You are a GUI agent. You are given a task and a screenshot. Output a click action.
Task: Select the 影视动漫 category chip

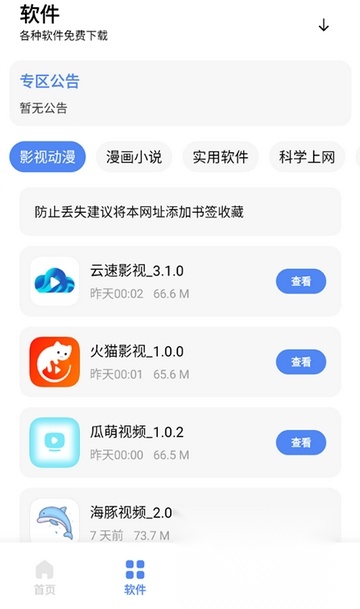[x=47, y=157]
